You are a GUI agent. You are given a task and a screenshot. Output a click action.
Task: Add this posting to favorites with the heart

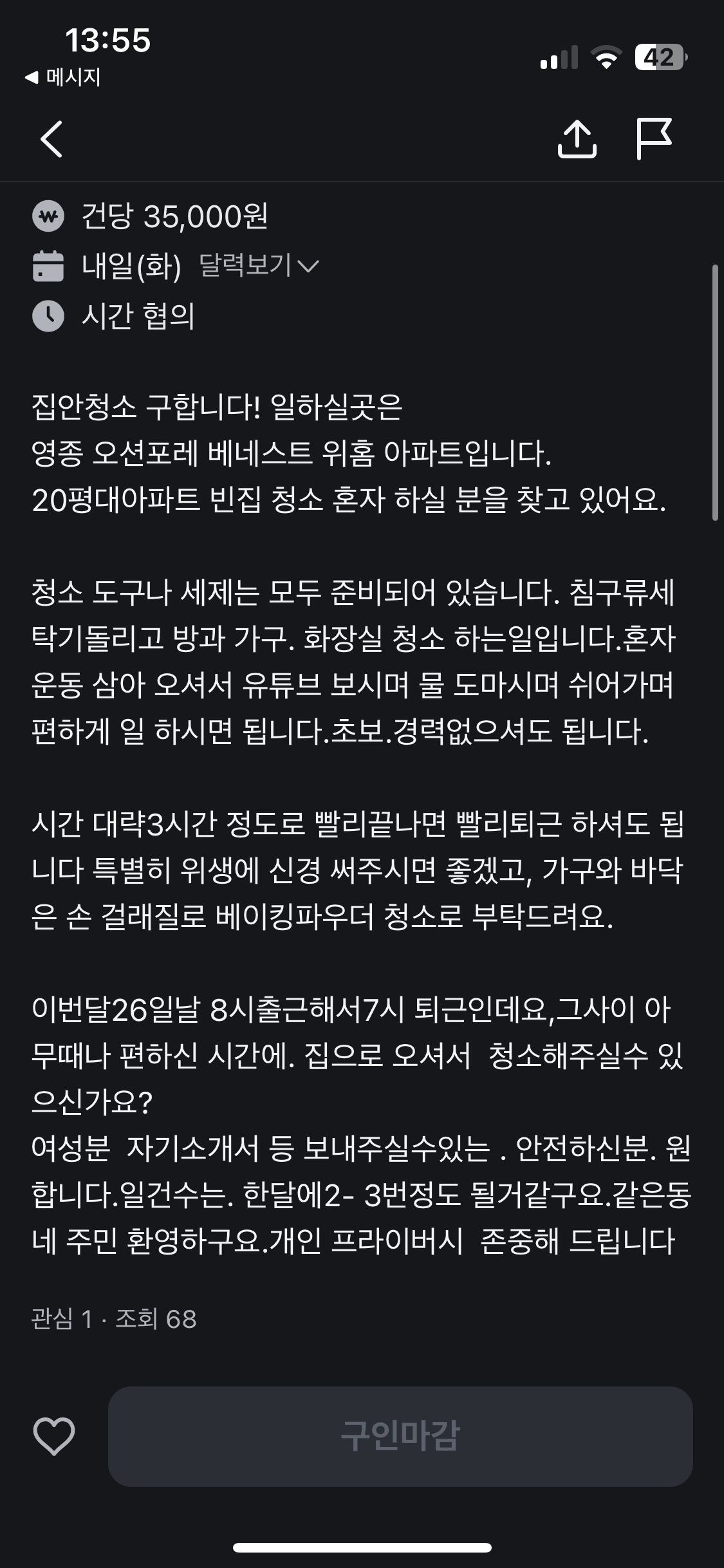pyautogui.click(x=54, y=1436)
